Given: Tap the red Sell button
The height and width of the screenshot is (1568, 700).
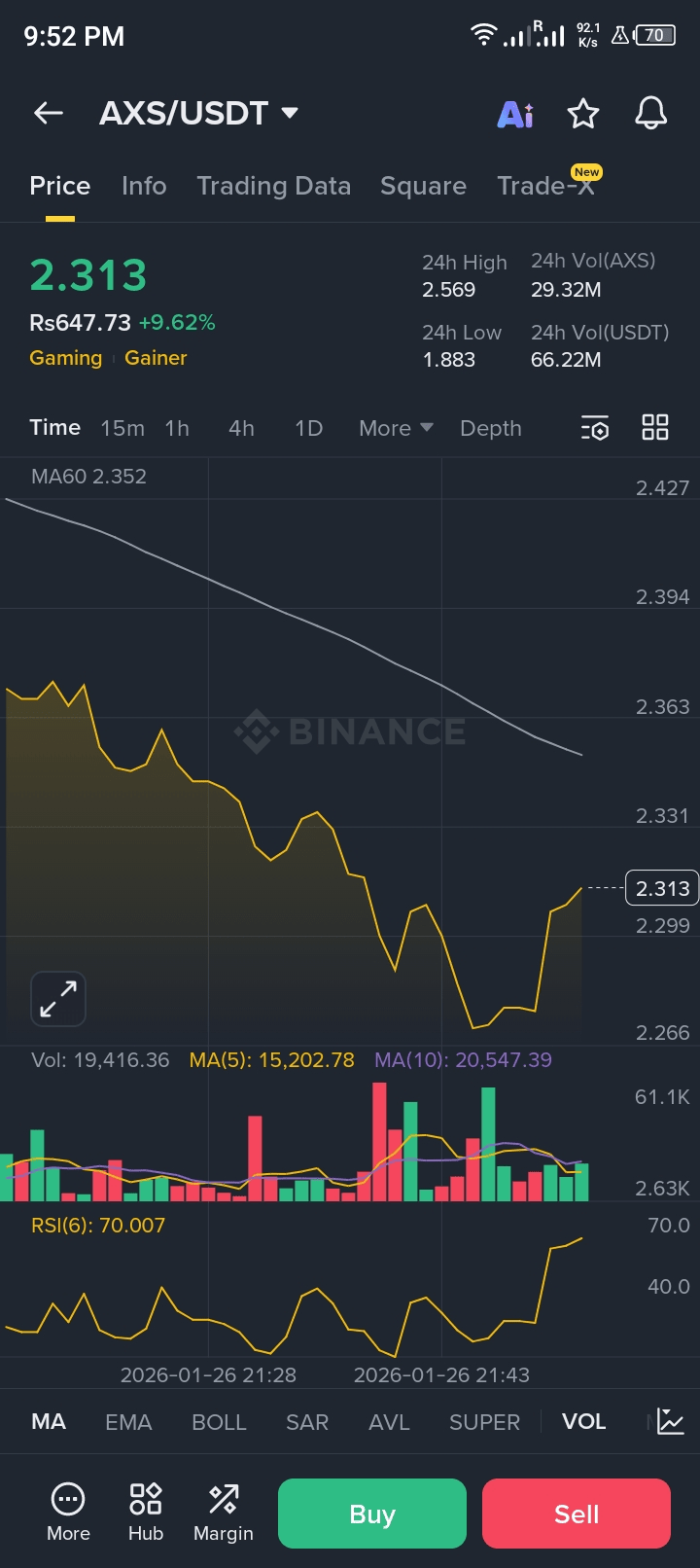Looking at the screenshot, I should coord(577,1514).
